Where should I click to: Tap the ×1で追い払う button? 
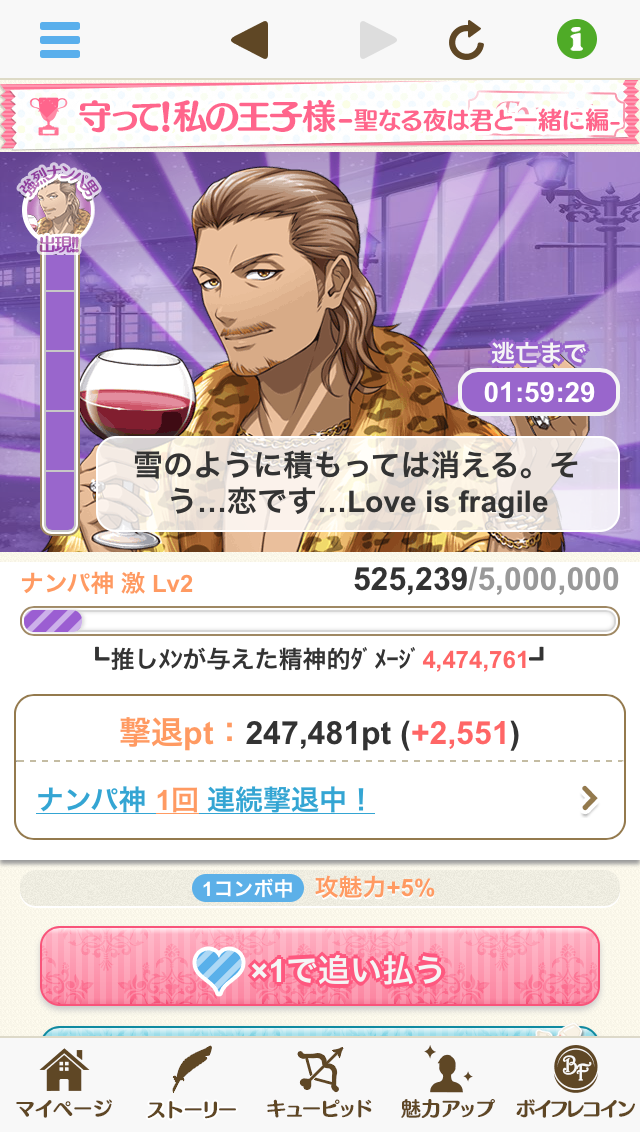320,966
